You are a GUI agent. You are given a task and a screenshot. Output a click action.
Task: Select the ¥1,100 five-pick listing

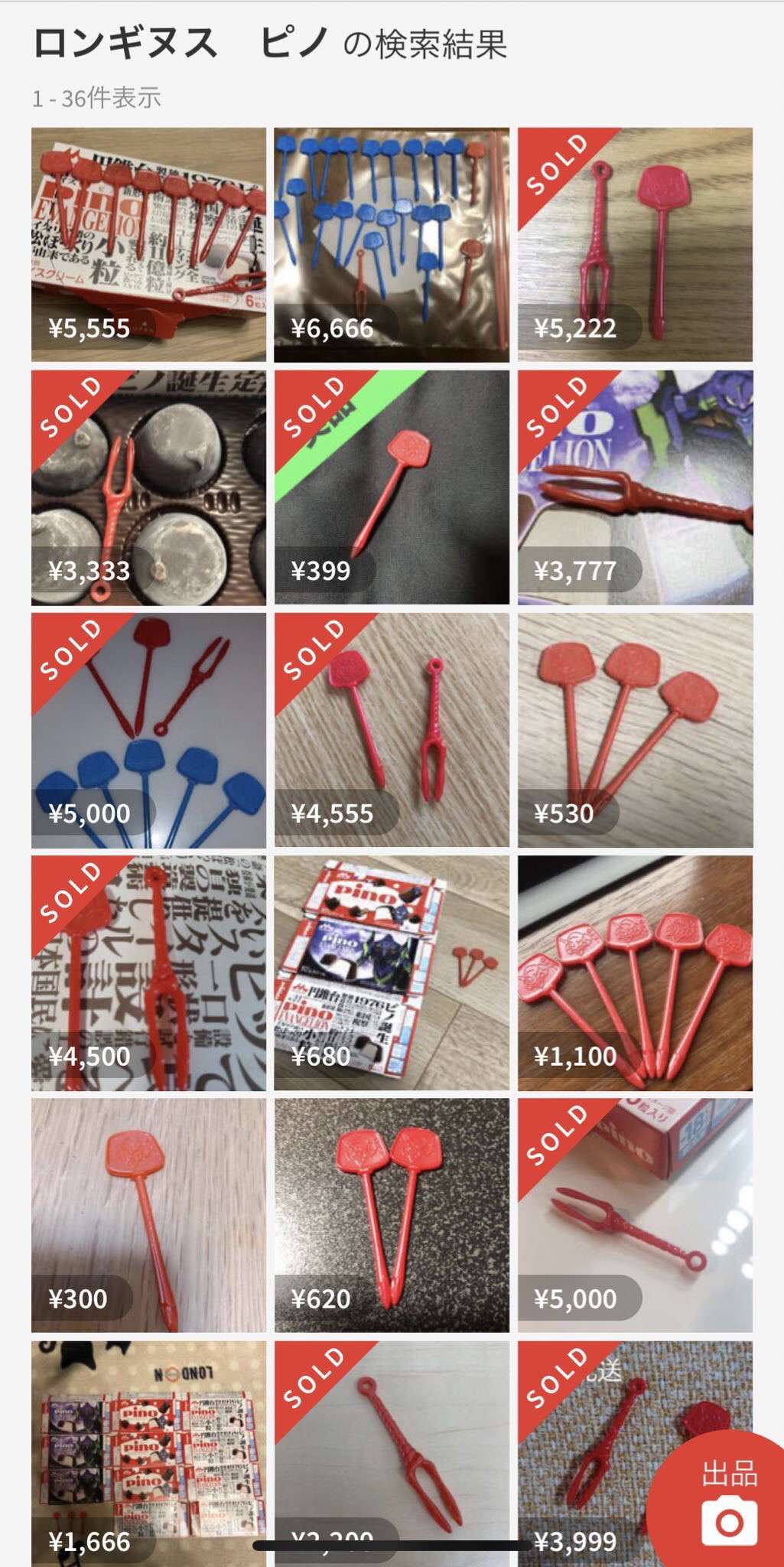[635, 972]
